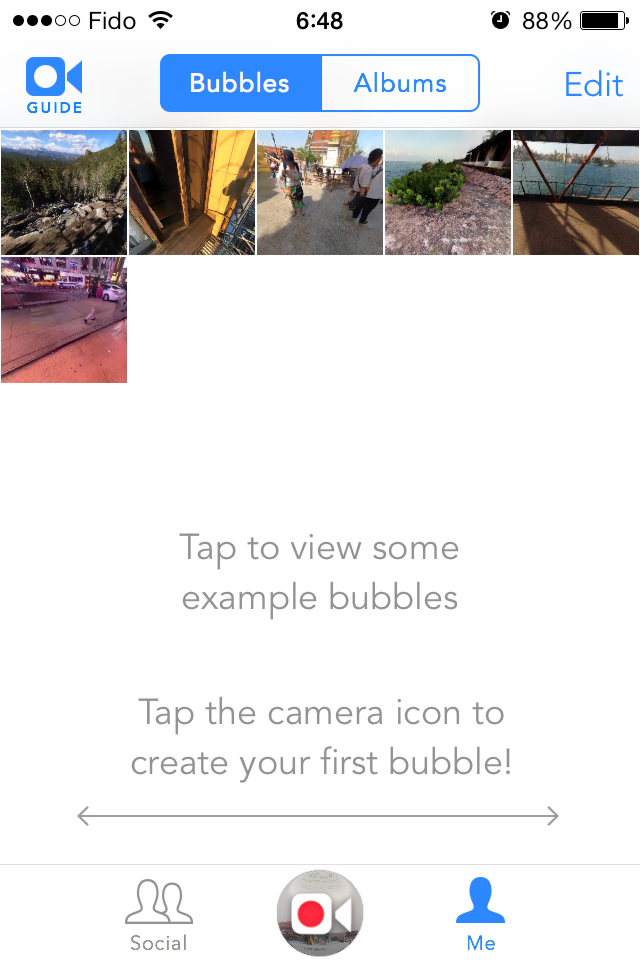This screenshot has height=960, width=640.
Task: Tap the record camera button
Action: coord(320,913)
